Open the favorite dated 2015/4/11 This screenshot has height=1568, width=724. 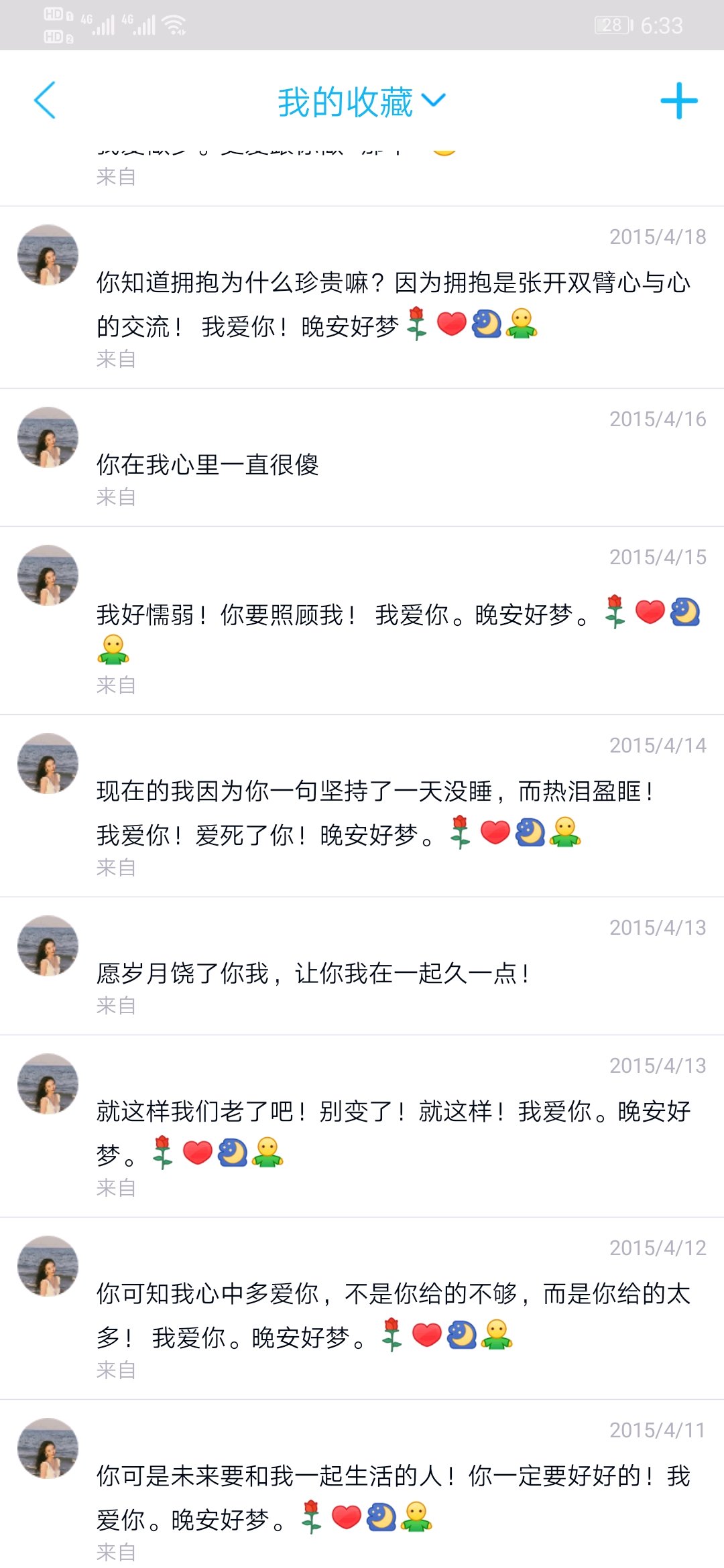pos(393,1497)
